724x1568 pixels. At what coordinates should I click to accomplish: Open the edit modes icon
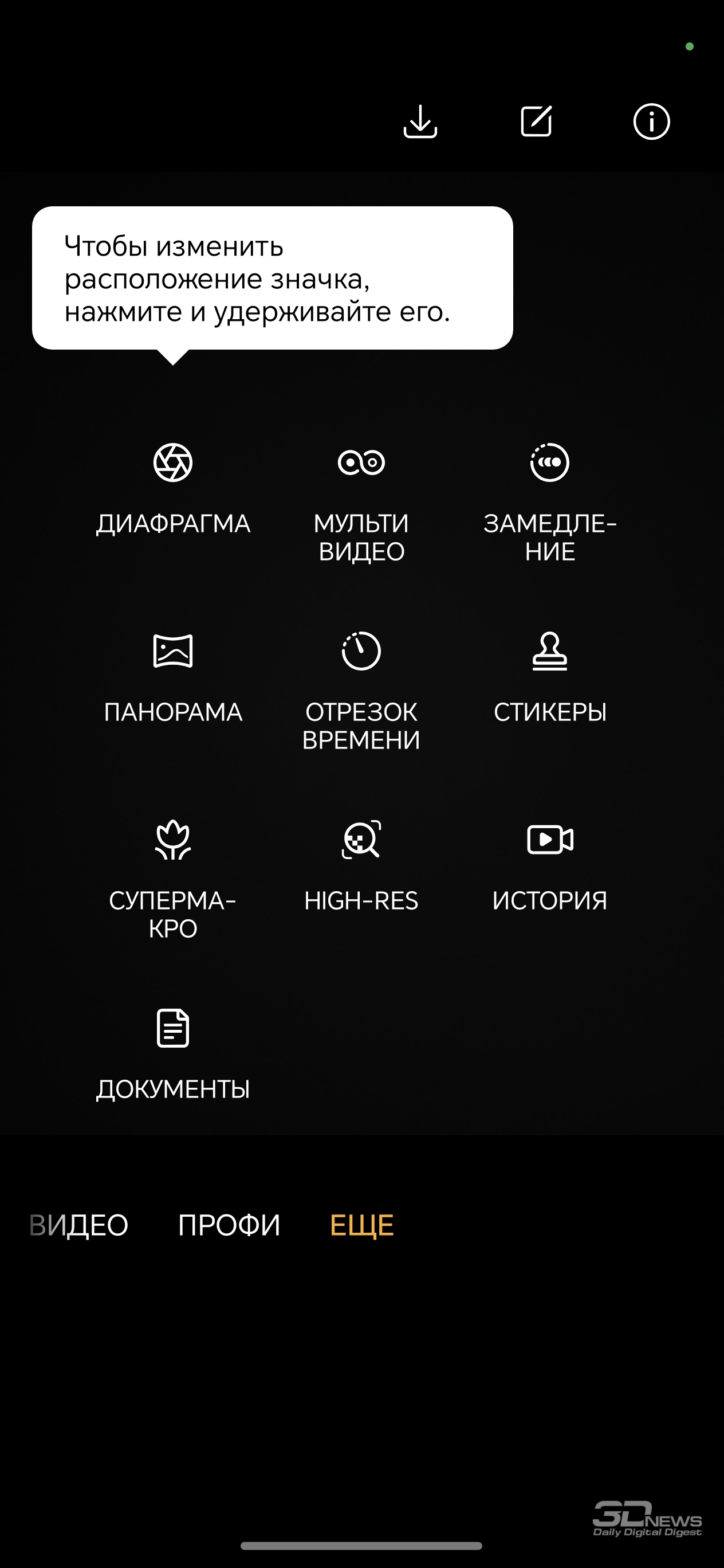click(x=536, y=121)
